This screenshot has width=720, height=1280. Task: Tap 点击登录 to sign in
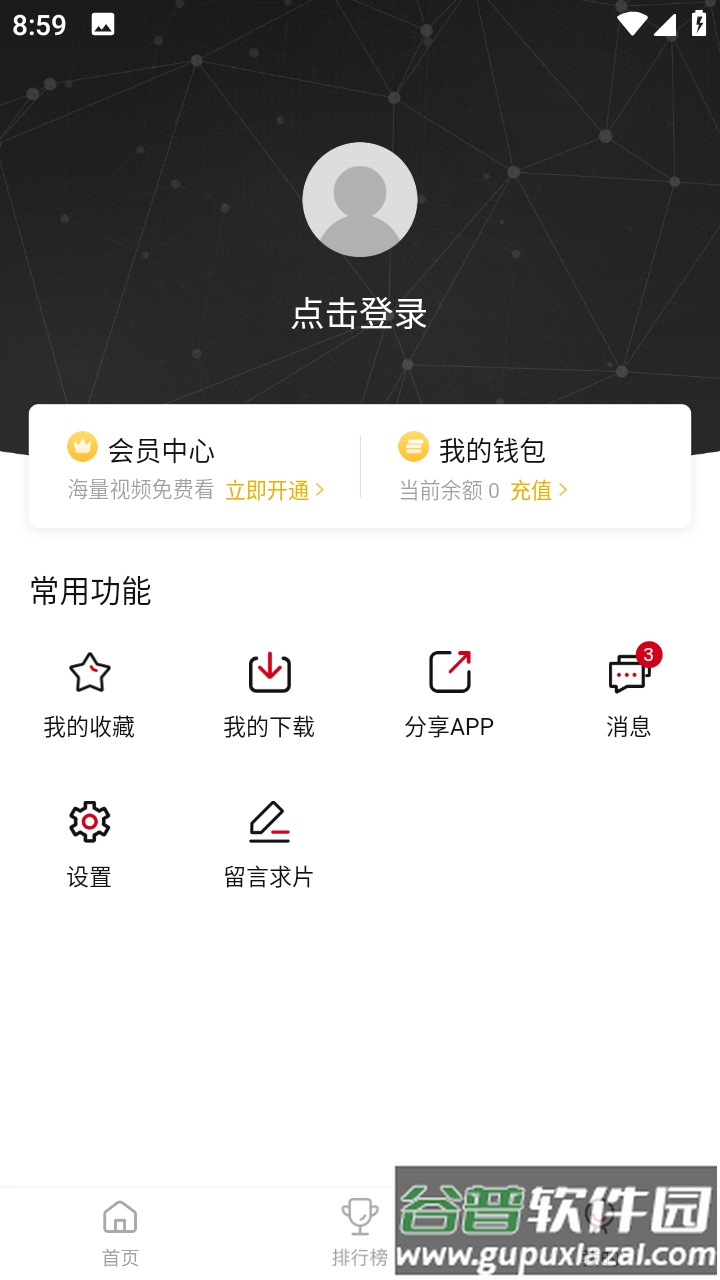coord(360,314)
